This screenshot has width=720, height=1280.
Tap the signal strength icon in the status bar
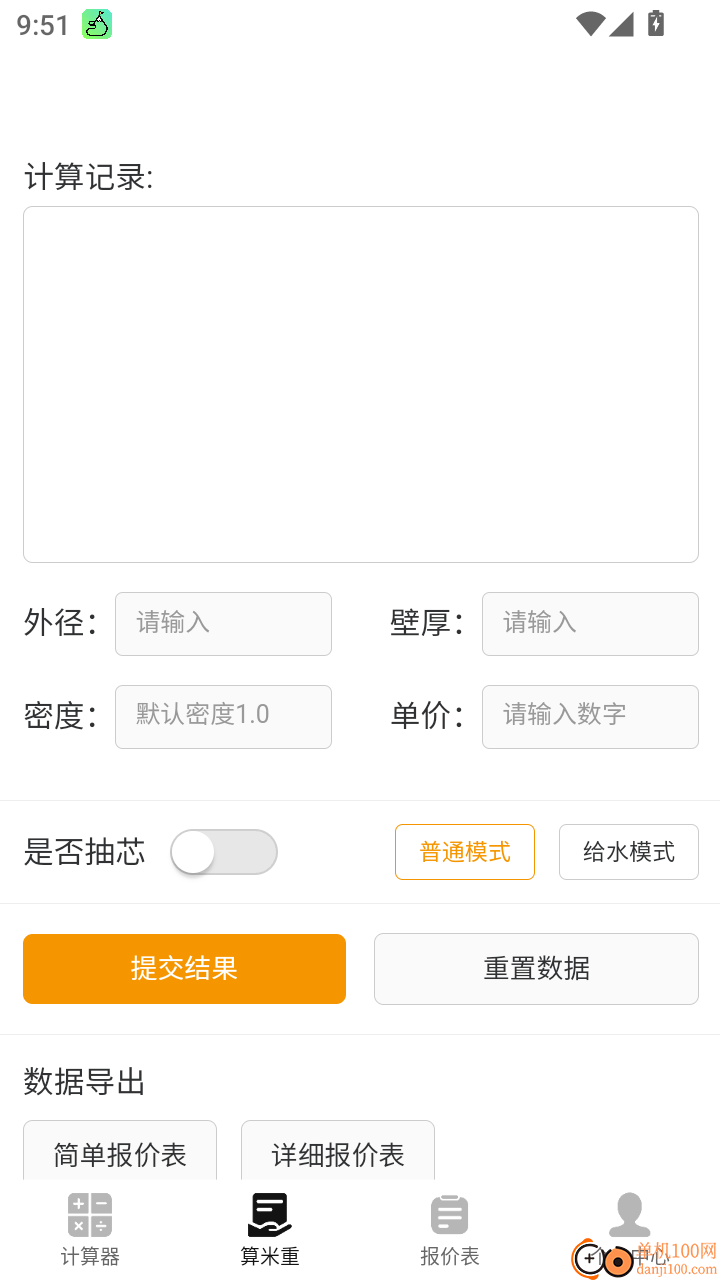(x=621, y=26)
